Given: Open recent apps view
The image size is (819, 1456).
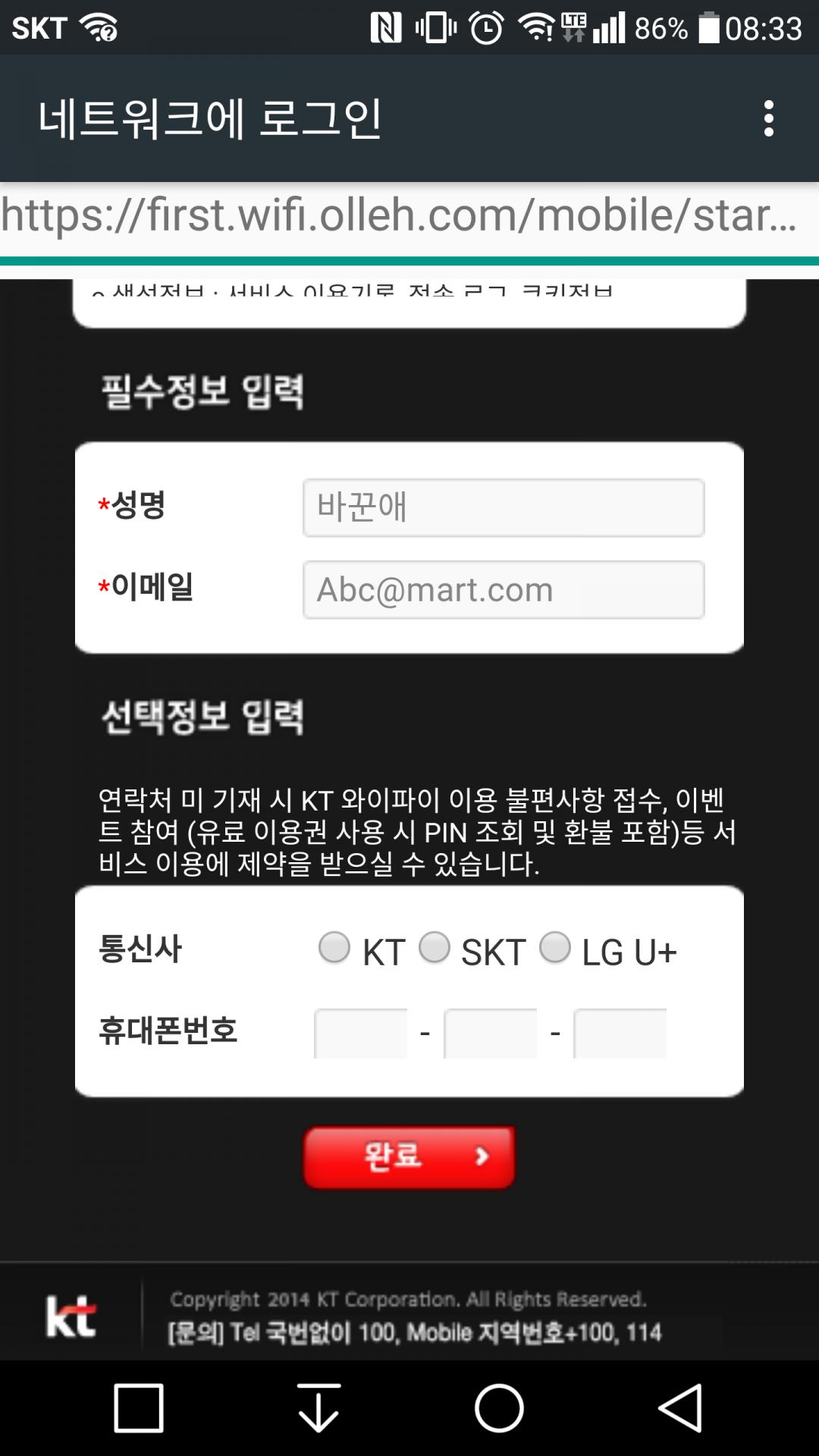Looking at the screenshot, I should coord(139,1408).
